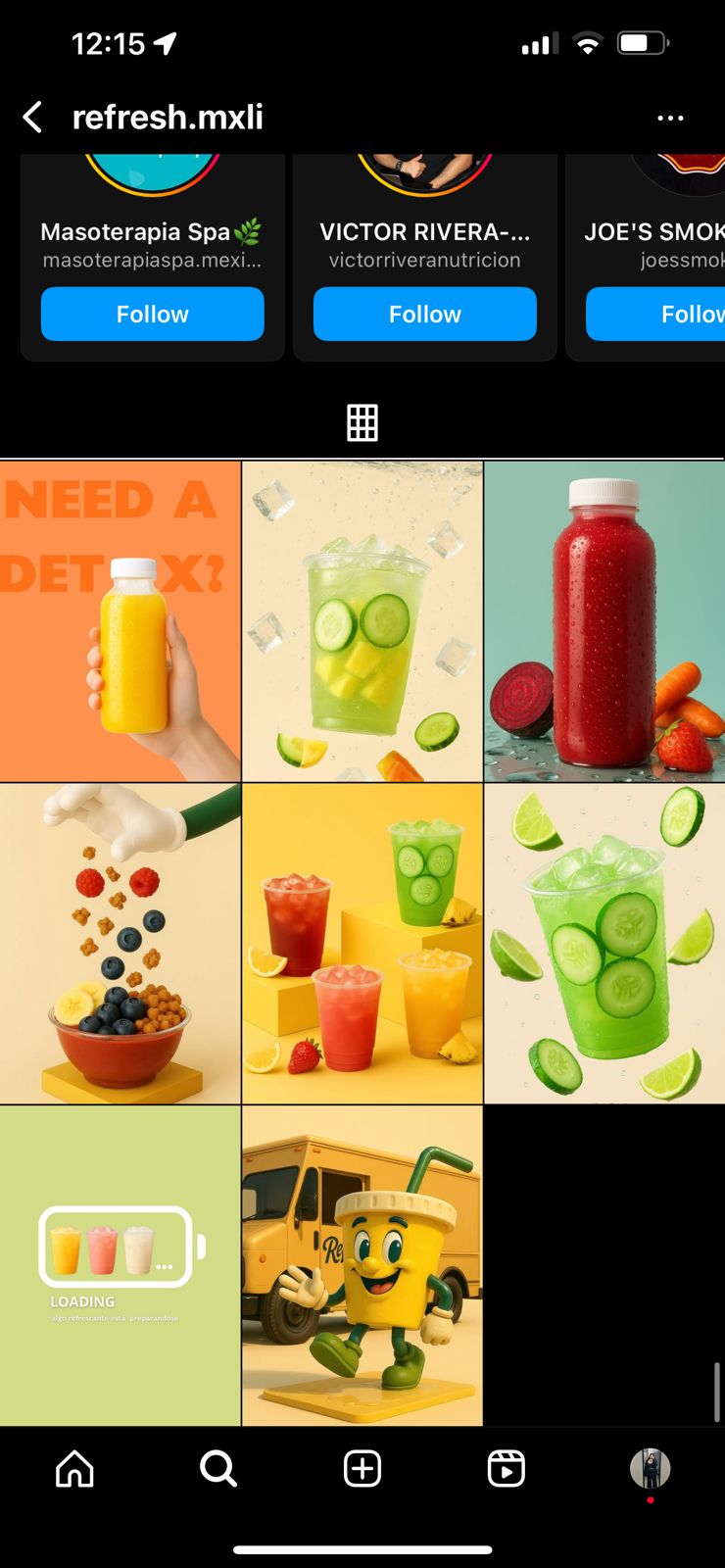Open the yellow cup mascot truck post

click(362, 1265)
